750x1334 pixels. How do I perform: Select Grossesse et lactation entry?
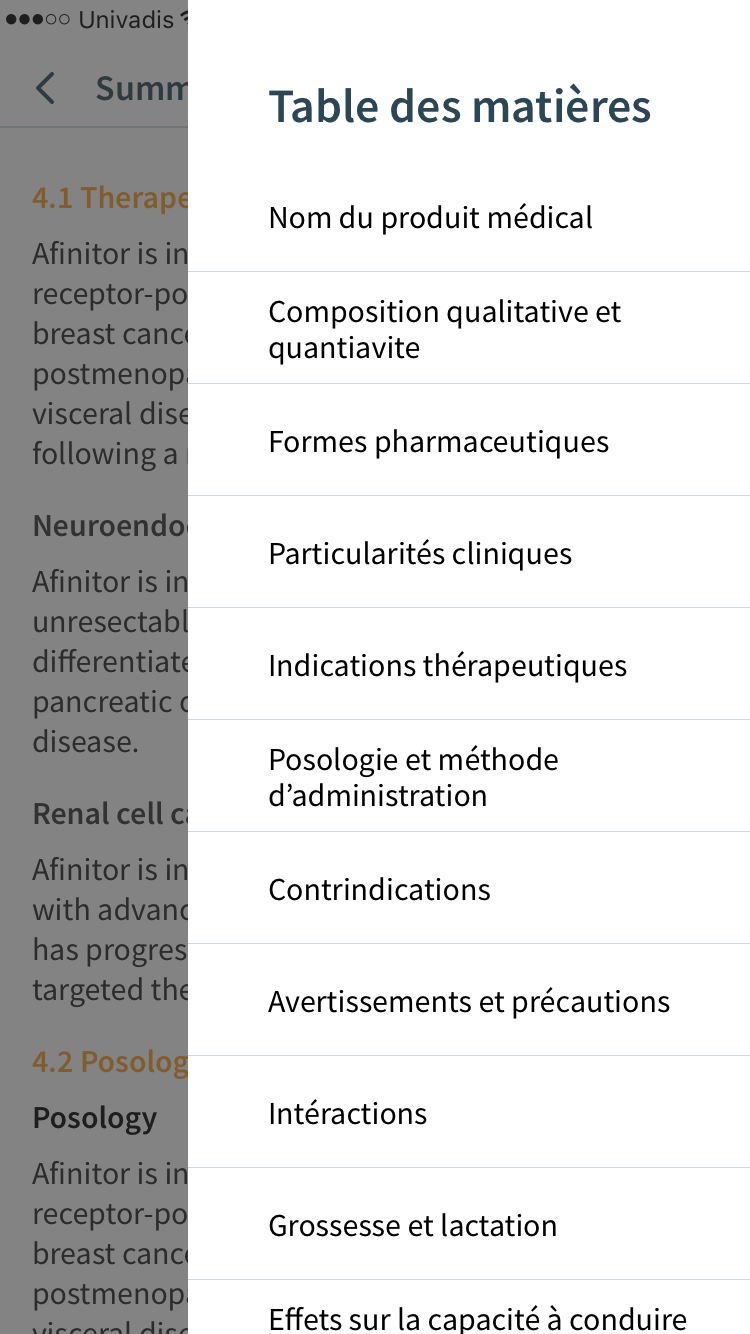469,1224
